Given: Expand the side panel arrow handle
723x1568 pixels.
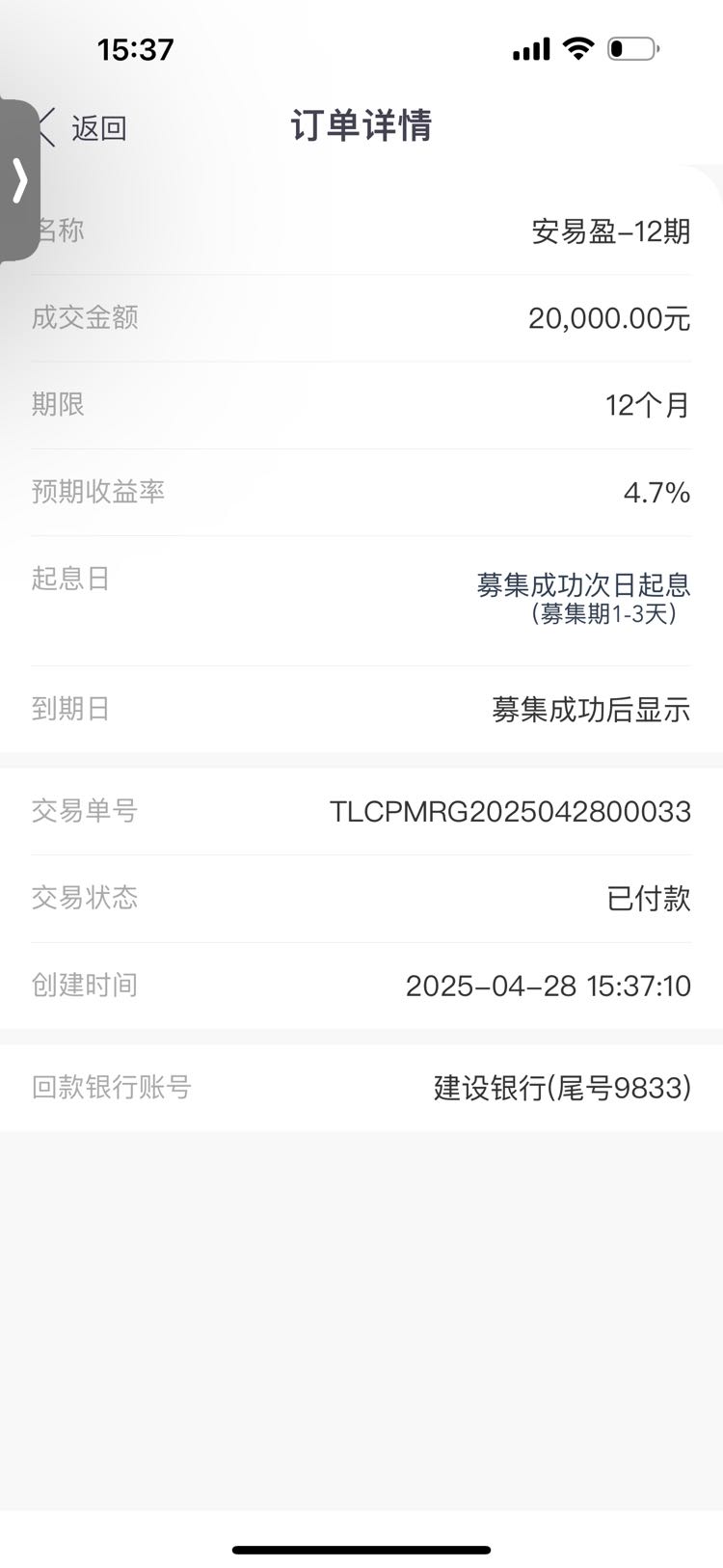Looking at the screenshot, I should [x=19, y=180].
